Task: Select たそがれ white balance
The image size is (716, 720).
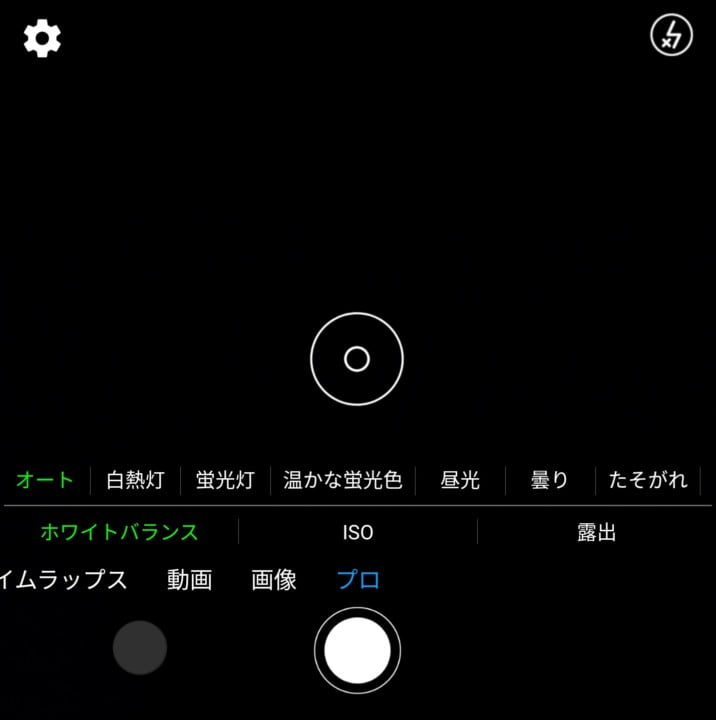Action: click(648, 480)
